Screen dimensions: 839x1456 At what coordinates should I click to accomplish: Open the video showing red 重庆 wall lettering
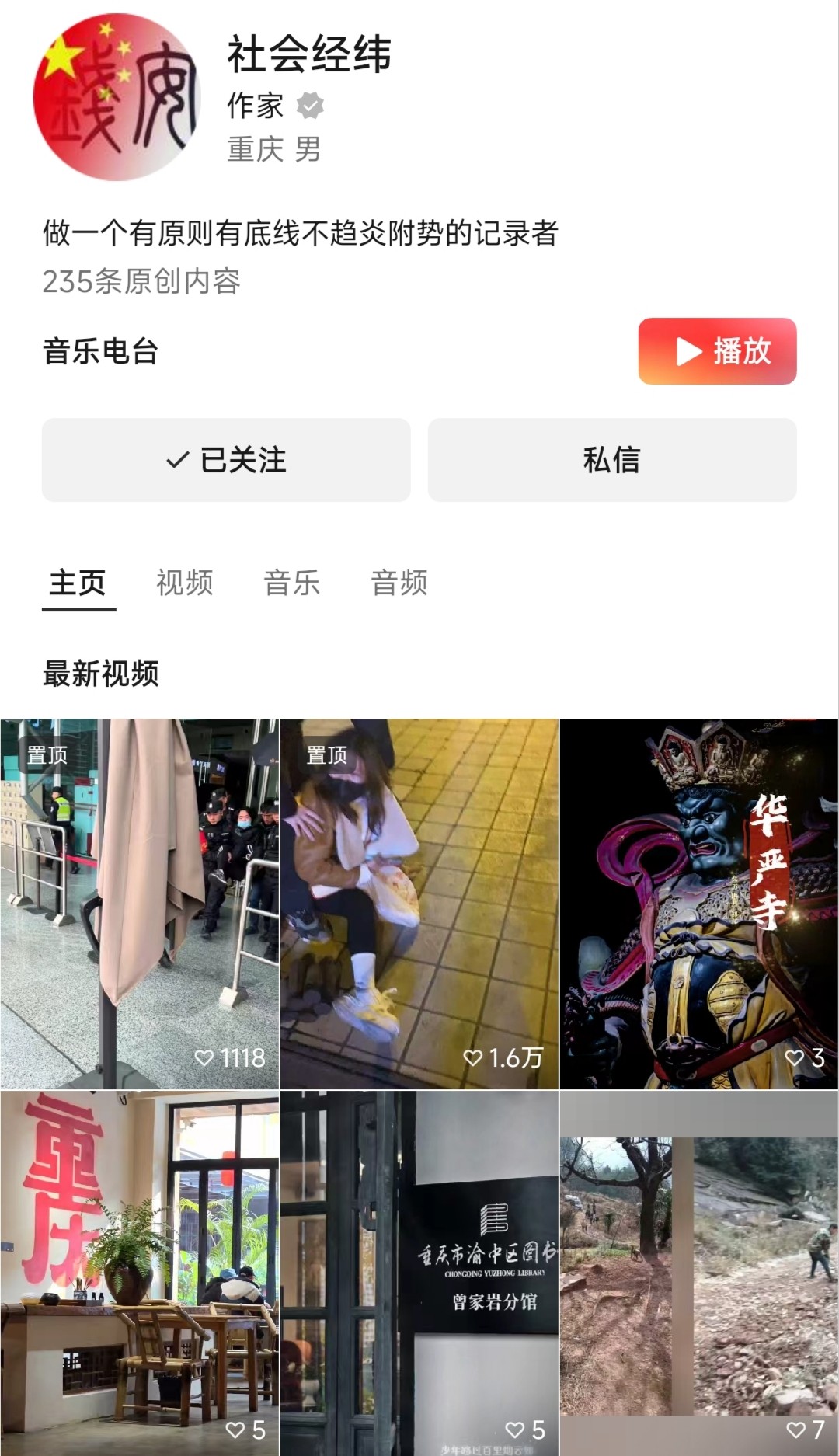[139, 1273]
